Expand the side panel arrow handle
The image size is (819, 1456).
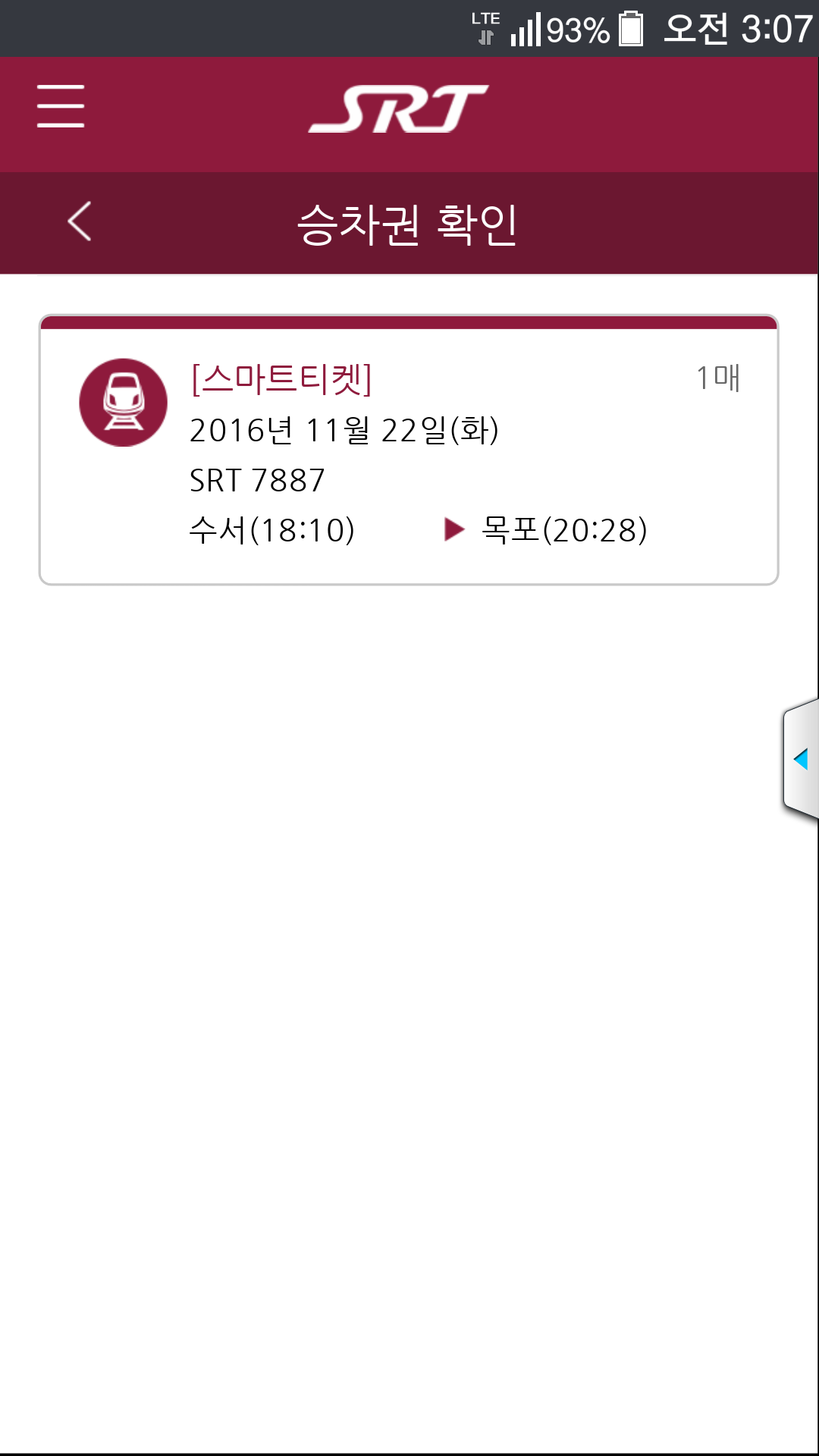[x=801, y=758]
